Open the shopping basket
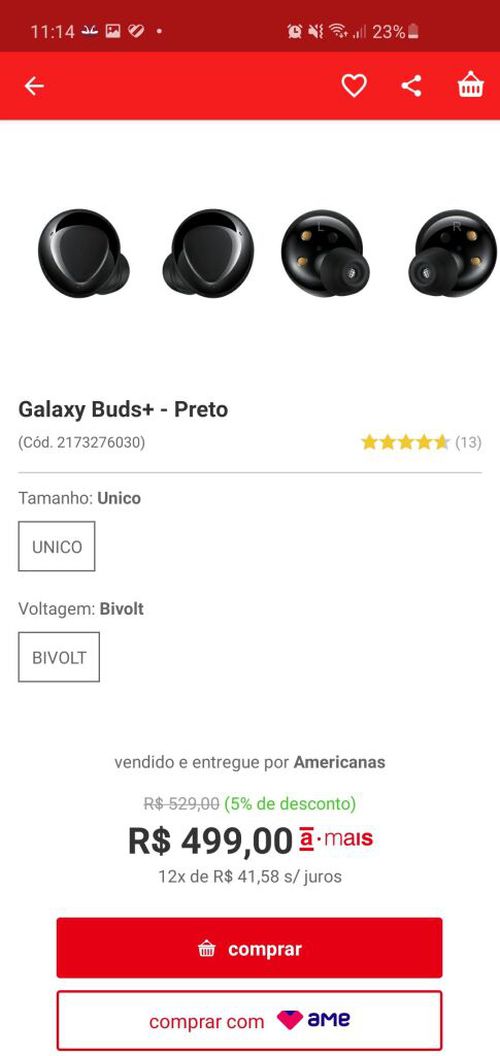500x1056 pixels. pyautogui.click(x=470, y=85)
